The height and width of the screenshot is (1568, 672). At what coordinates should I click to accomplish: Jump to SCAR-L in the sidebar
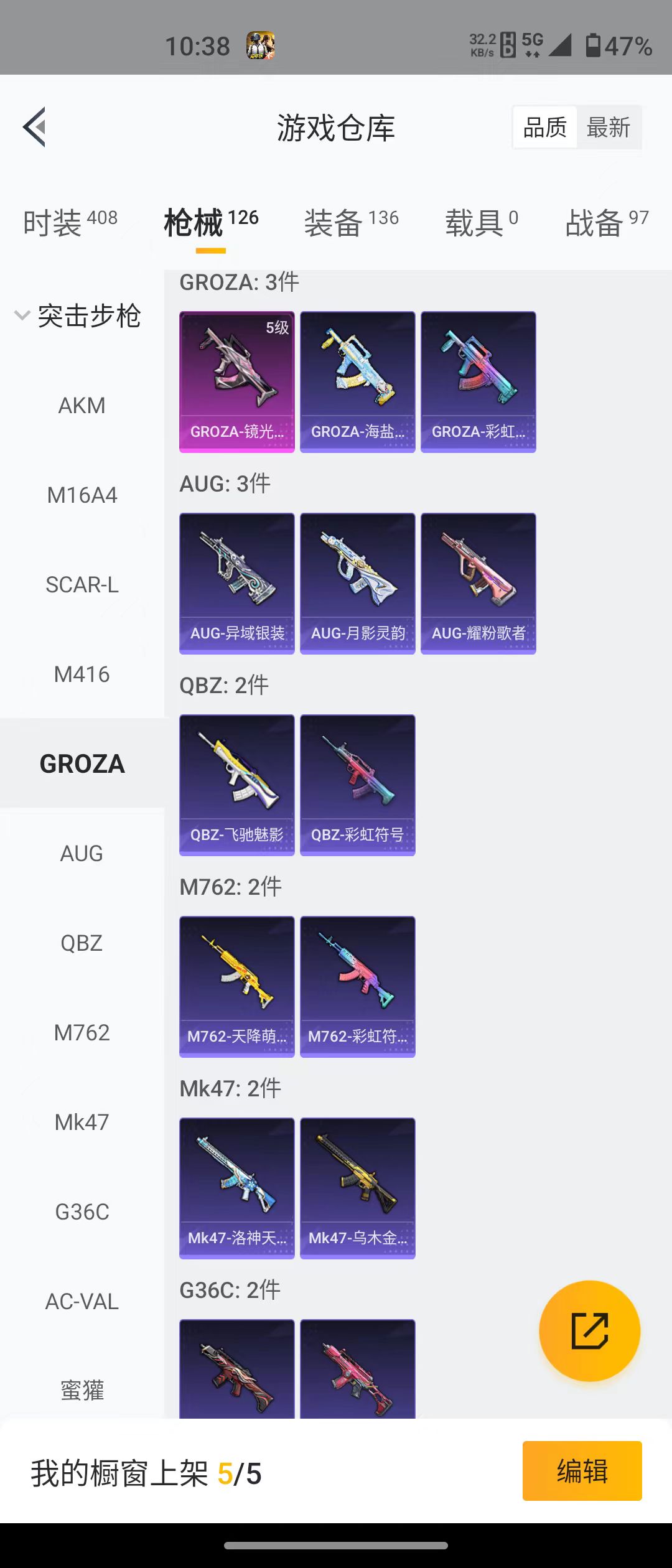[x=82, y=585]
